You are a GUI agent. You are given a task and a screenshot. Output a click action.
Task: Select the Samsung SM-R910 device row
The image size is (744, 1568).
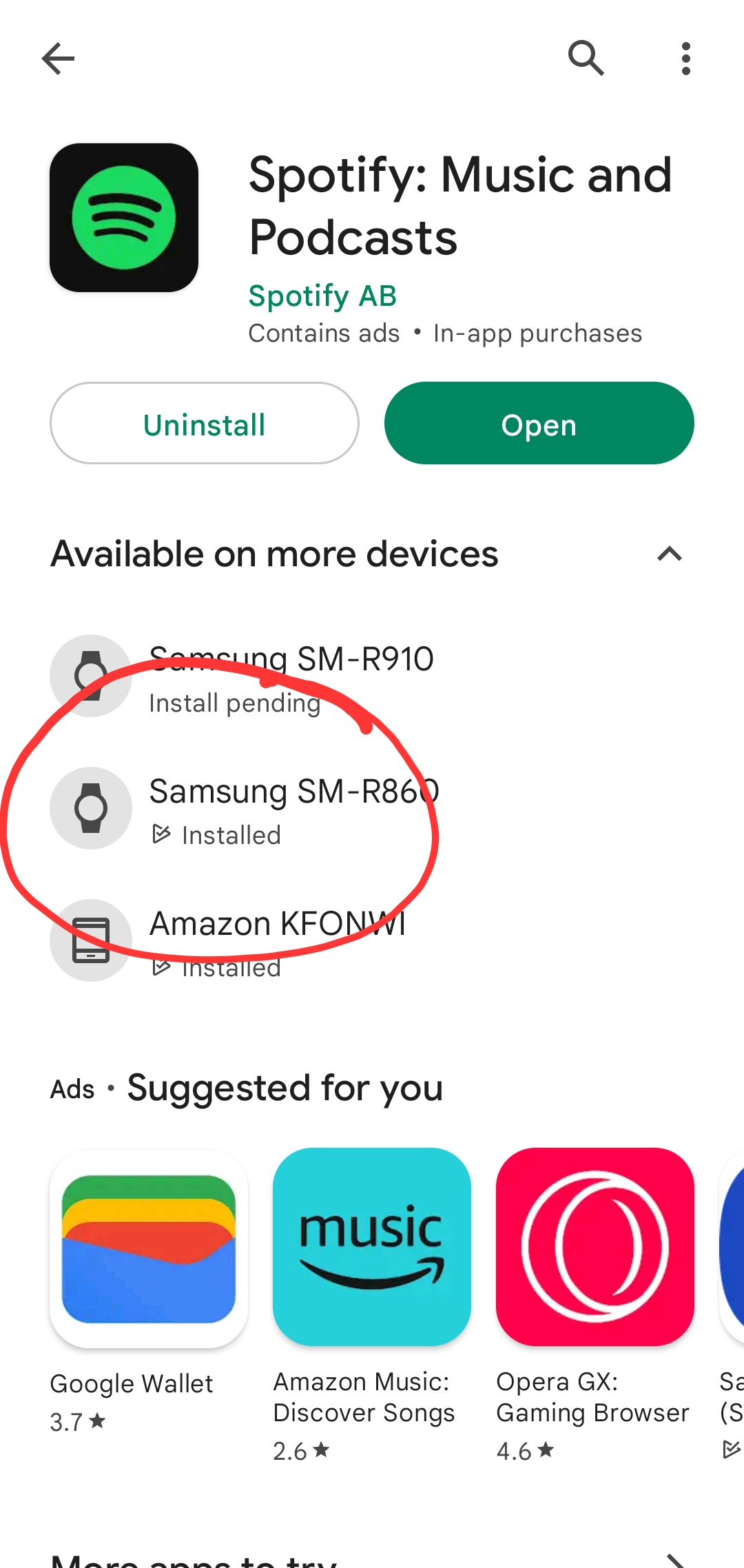coord(289,677)
